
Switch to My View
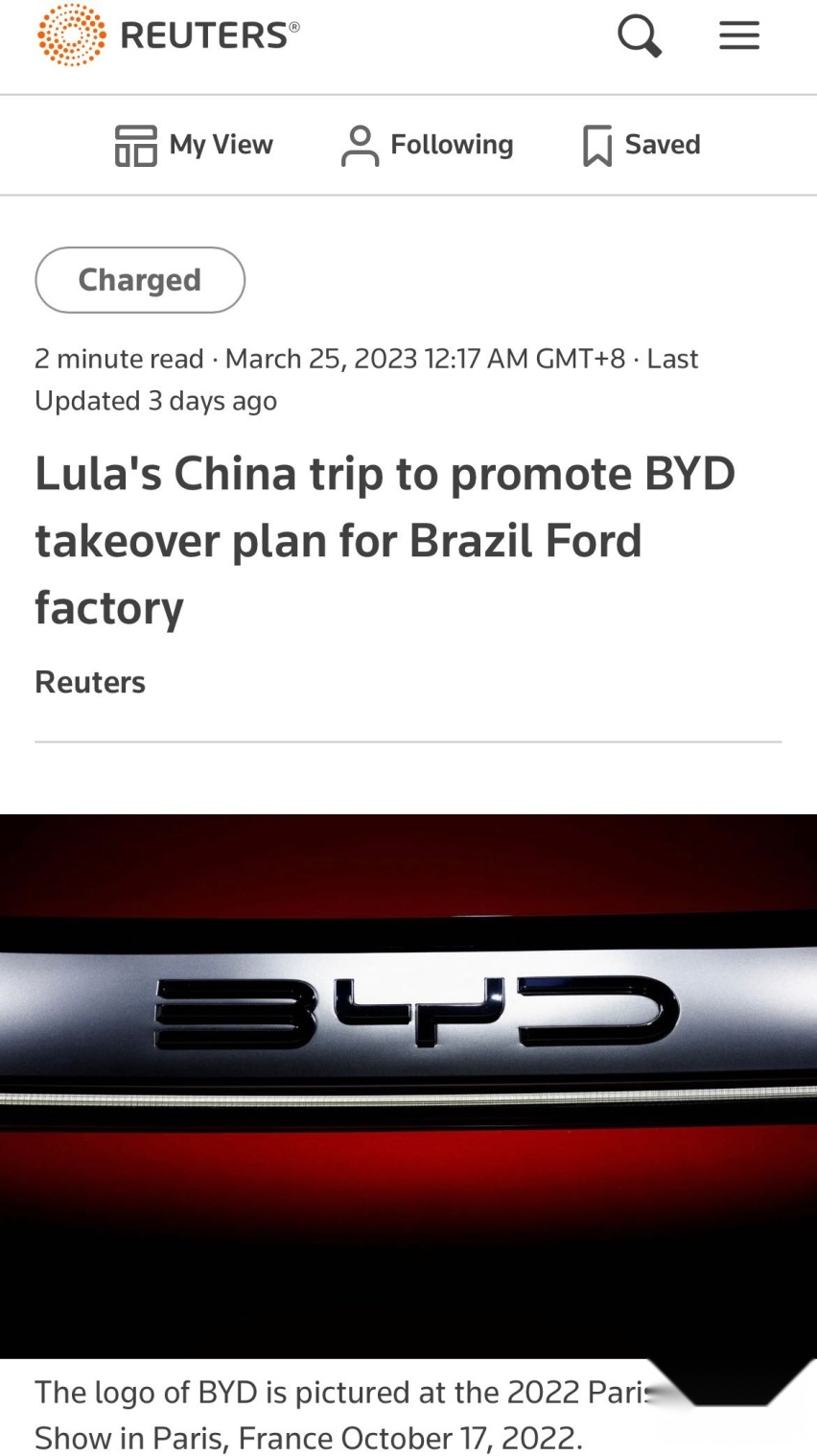194,145
